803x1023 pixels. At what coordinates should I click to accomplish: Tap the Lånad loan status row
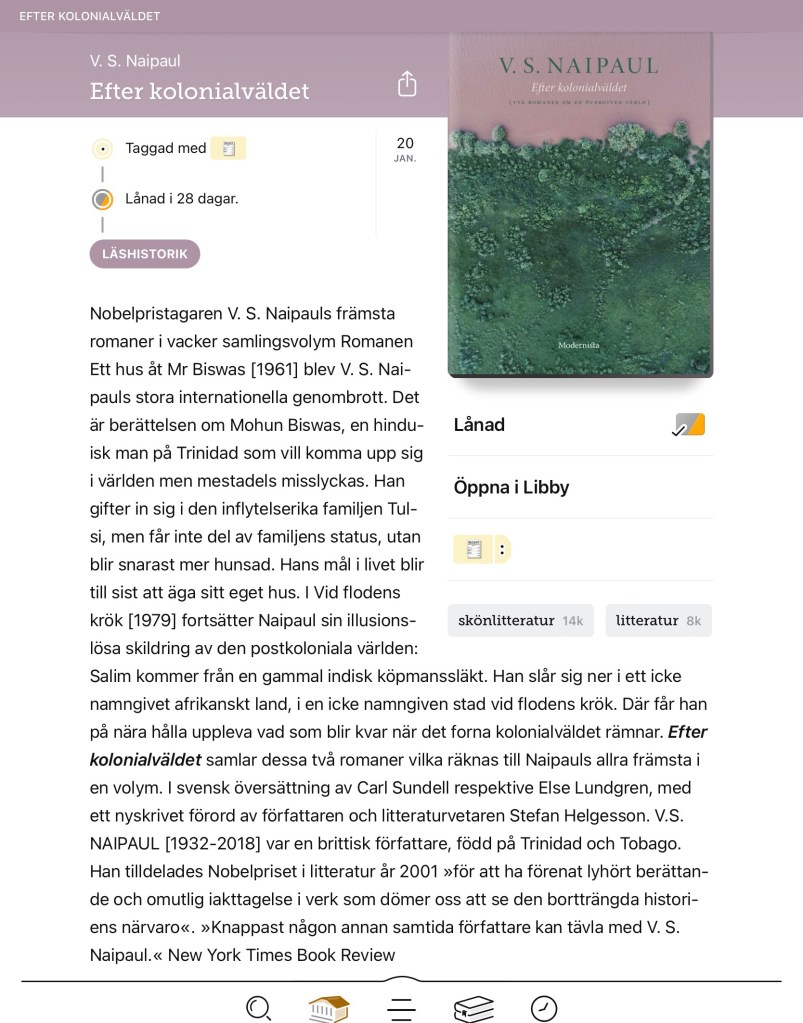(580, 425)
